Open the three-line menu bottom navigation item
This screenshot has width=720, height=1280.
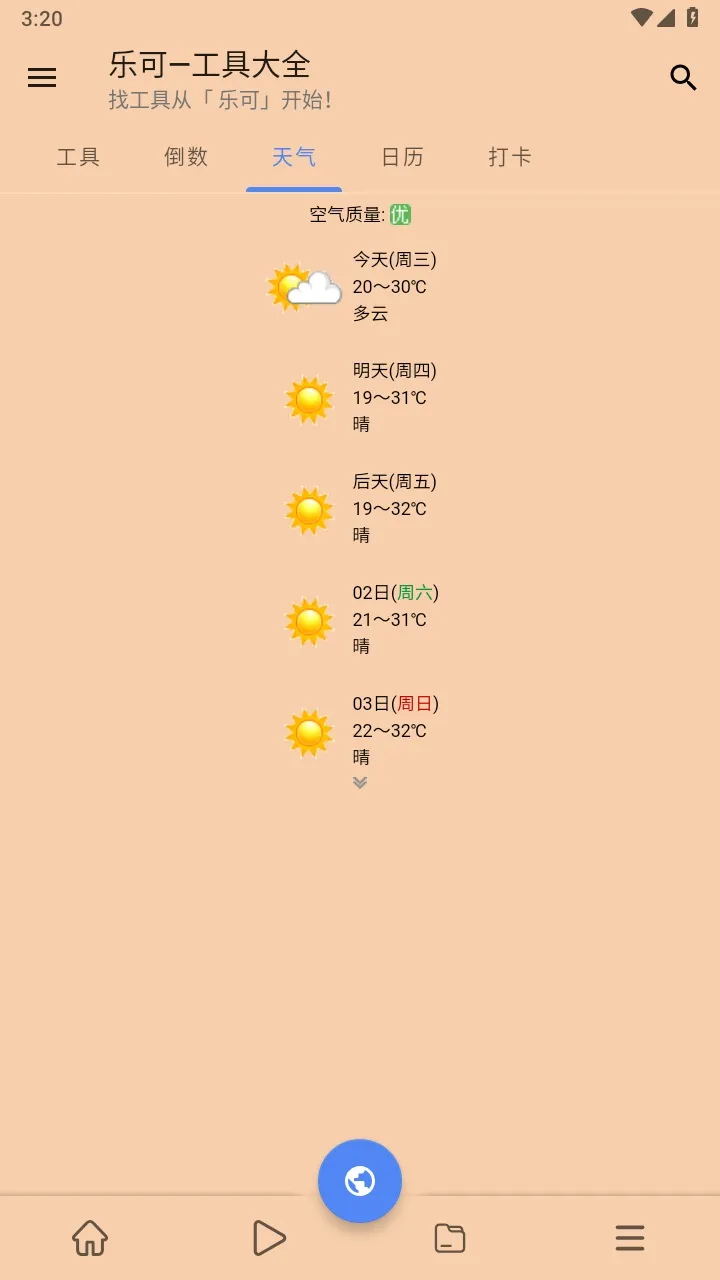(x=630, y=1239)
